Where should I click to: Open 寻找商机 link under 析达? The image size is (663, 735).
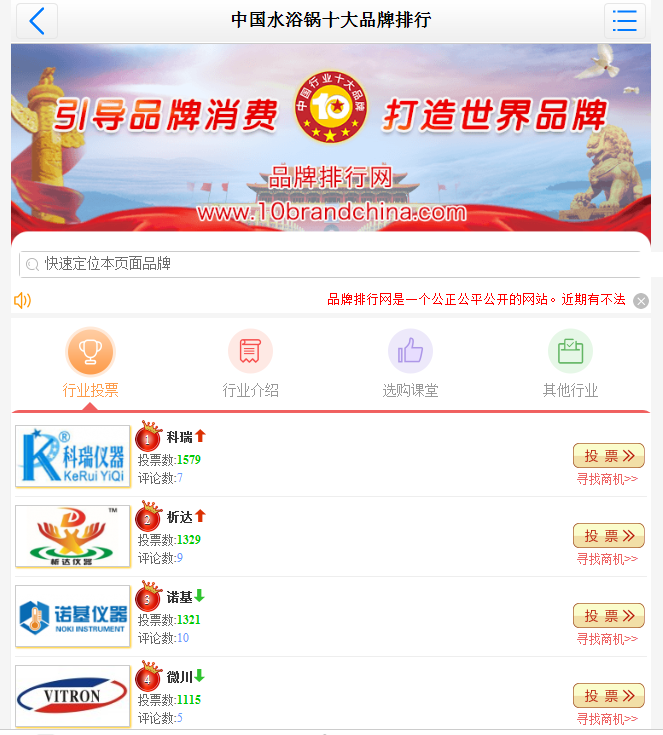click(x=607, y=559)
